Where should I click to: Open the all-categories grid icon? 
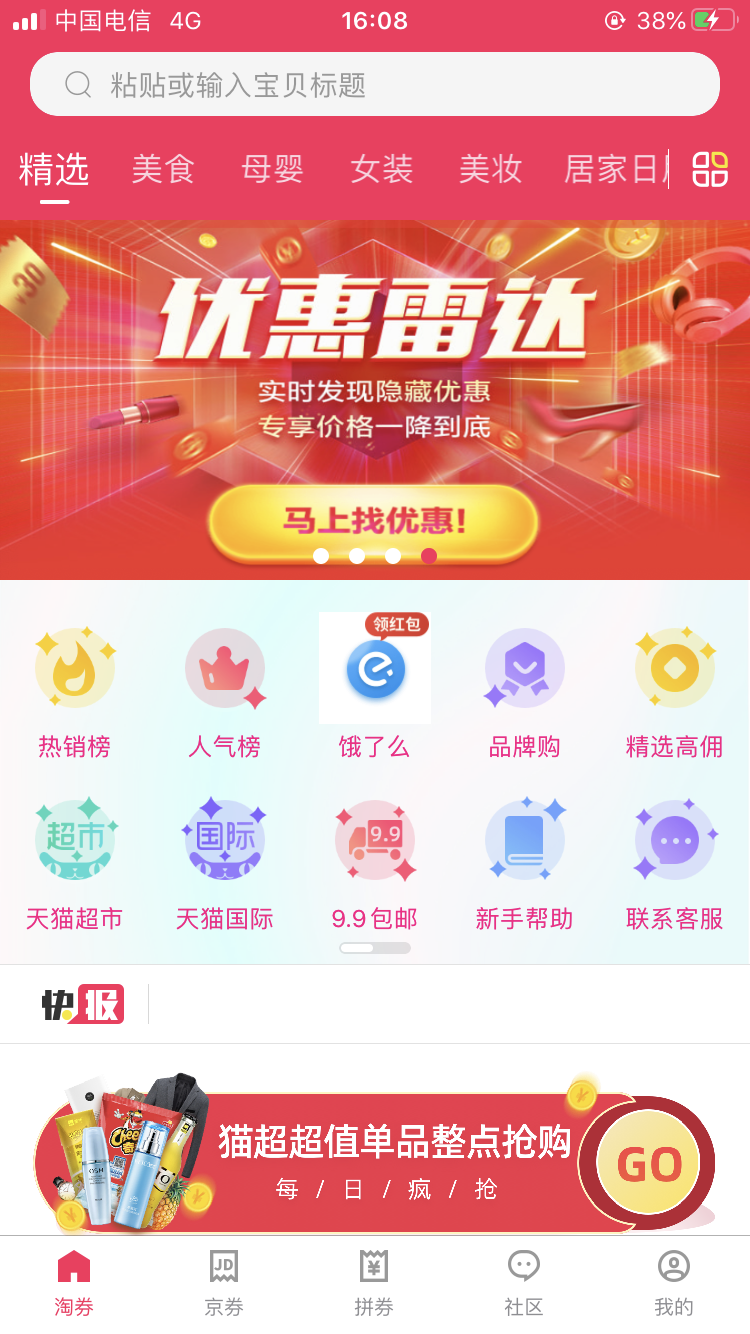tap(710, 169)
